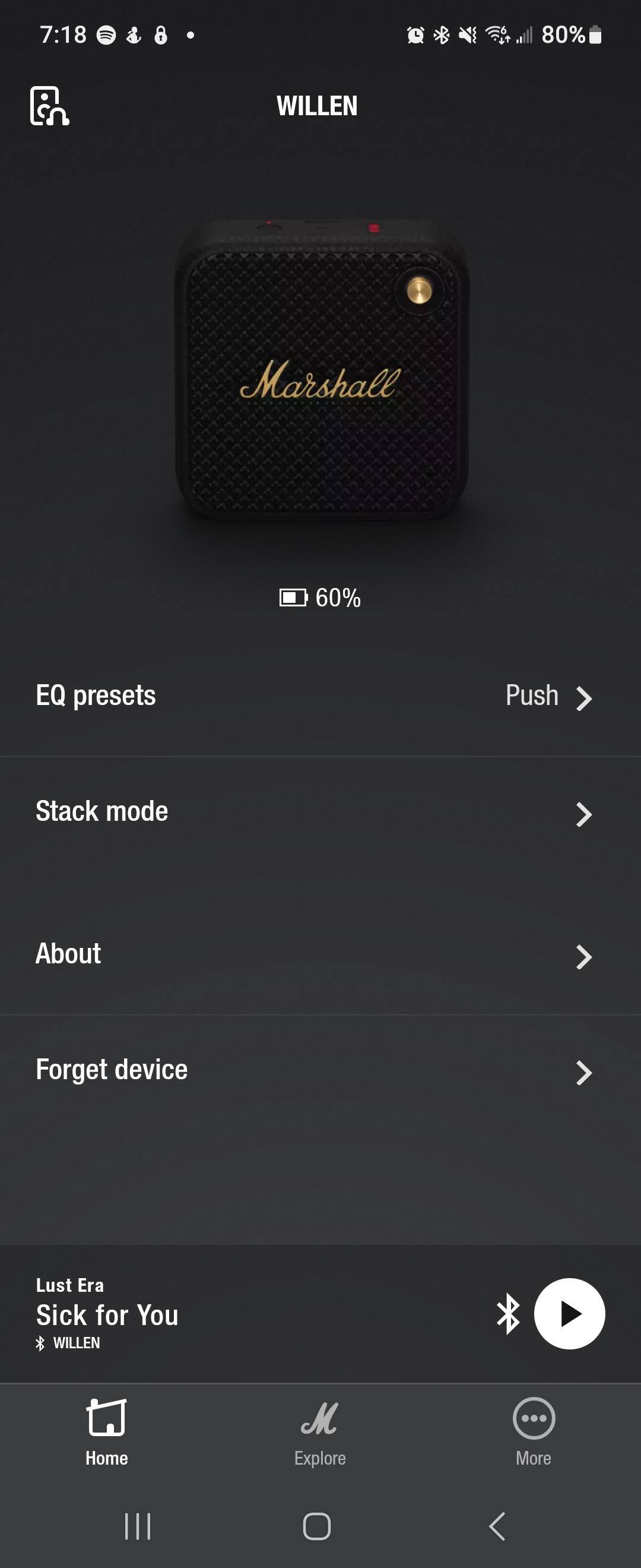
Task: Switch to the Home tab
Action: [106, 1431]
